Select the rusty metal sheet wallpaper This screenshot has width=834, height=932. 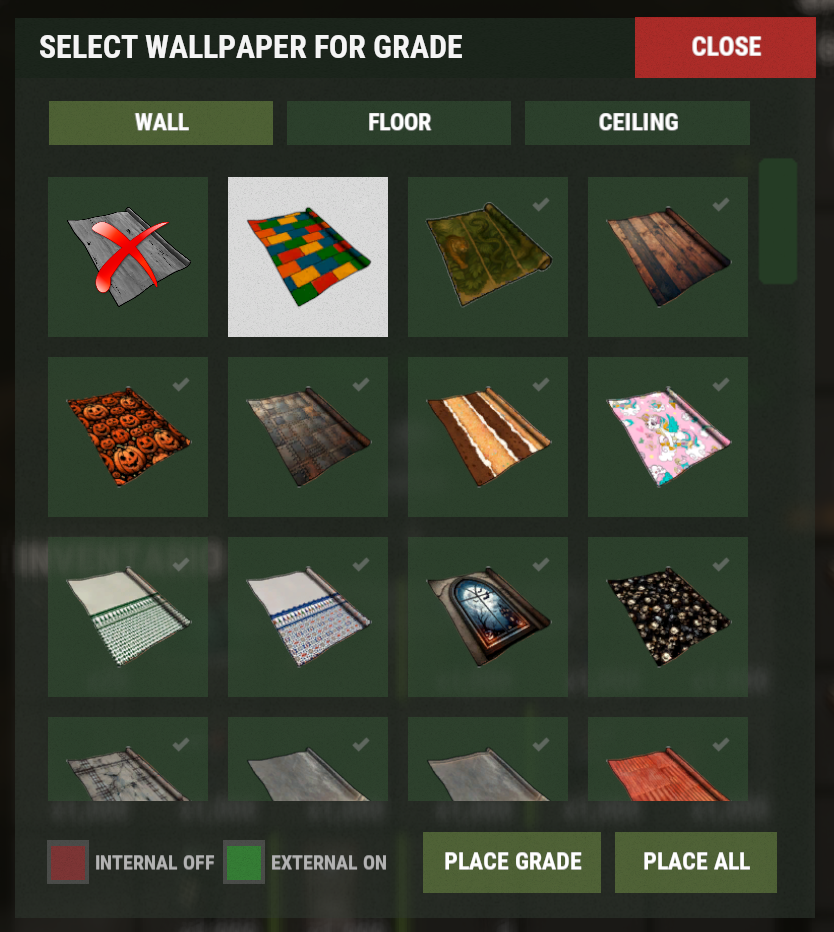coord(308,437)
